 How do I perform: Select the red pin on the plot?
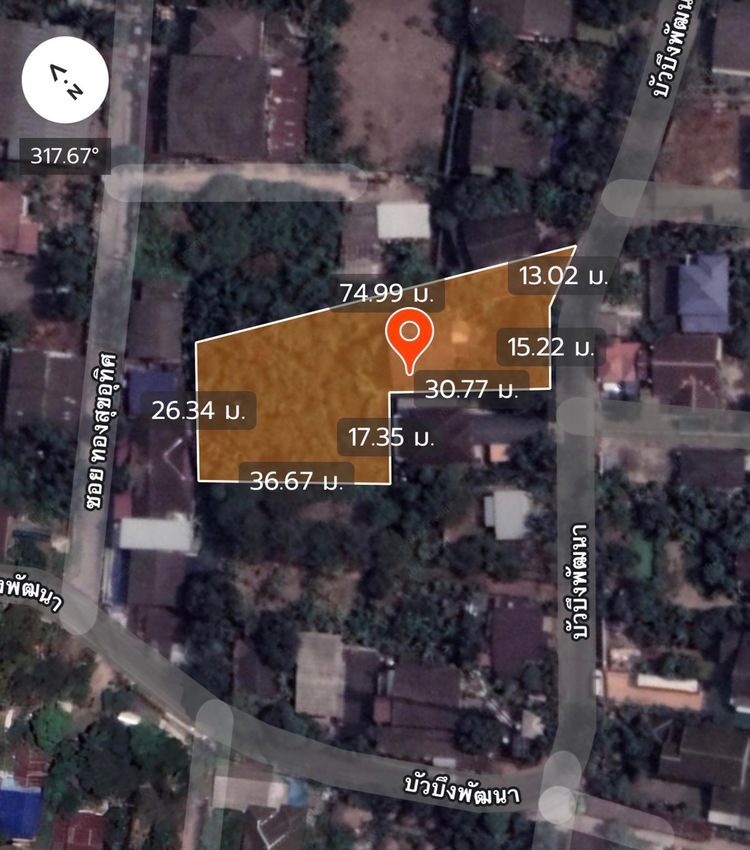(x=409, y=334)
